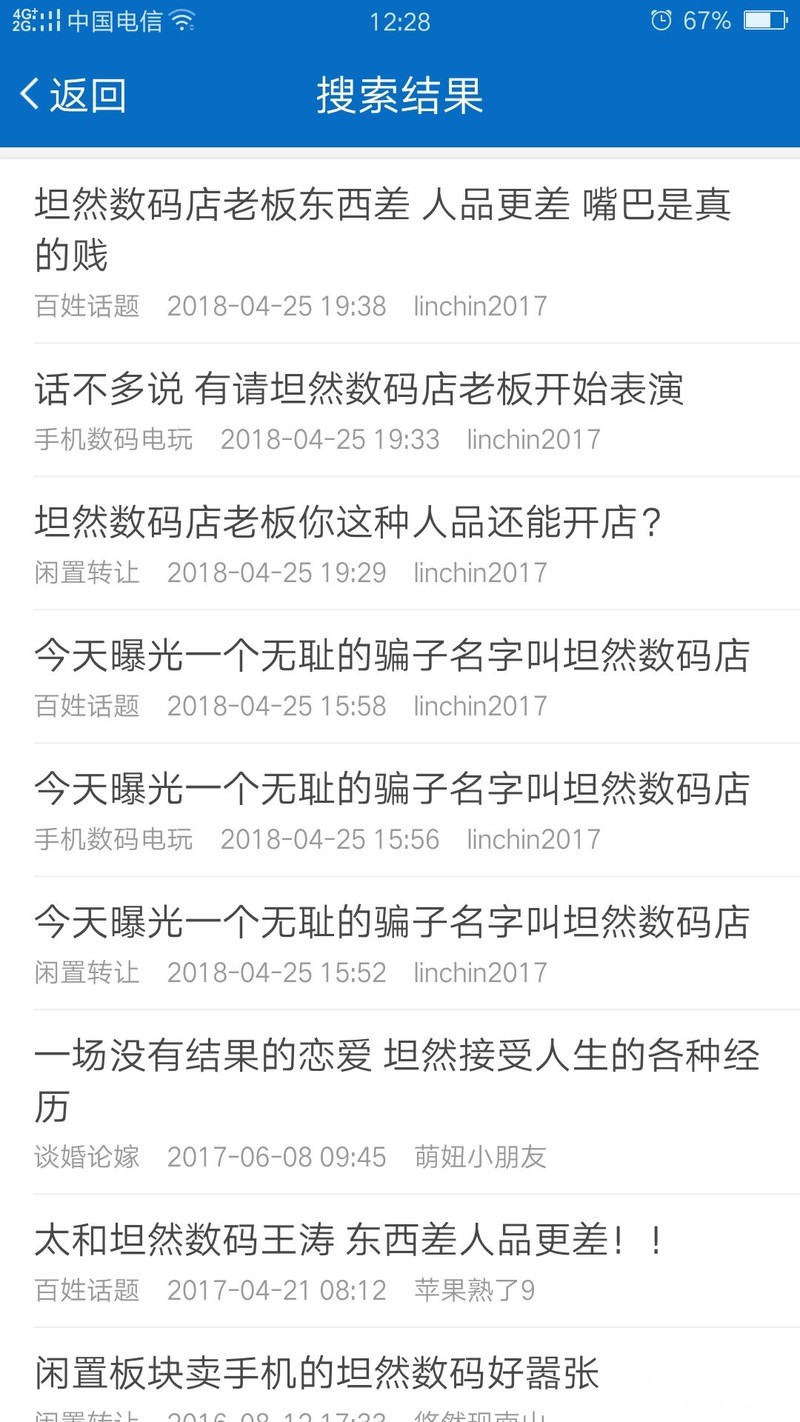Open the 骗子 post dated 15:58
This screenshot has height=1422, width=800.
click(x=400, y=676)
